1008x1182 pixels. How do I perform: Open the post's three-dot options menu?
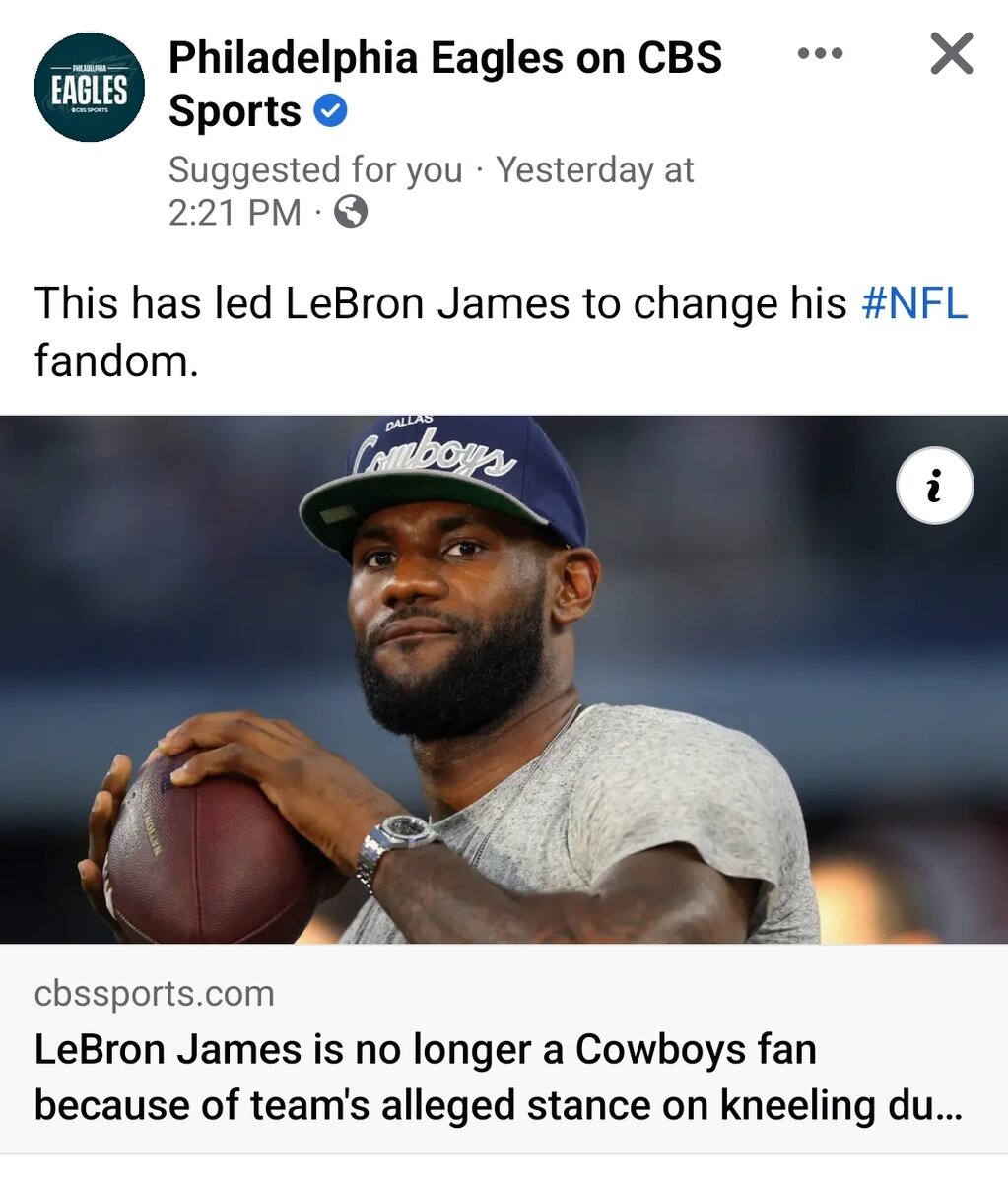[820, 53]
